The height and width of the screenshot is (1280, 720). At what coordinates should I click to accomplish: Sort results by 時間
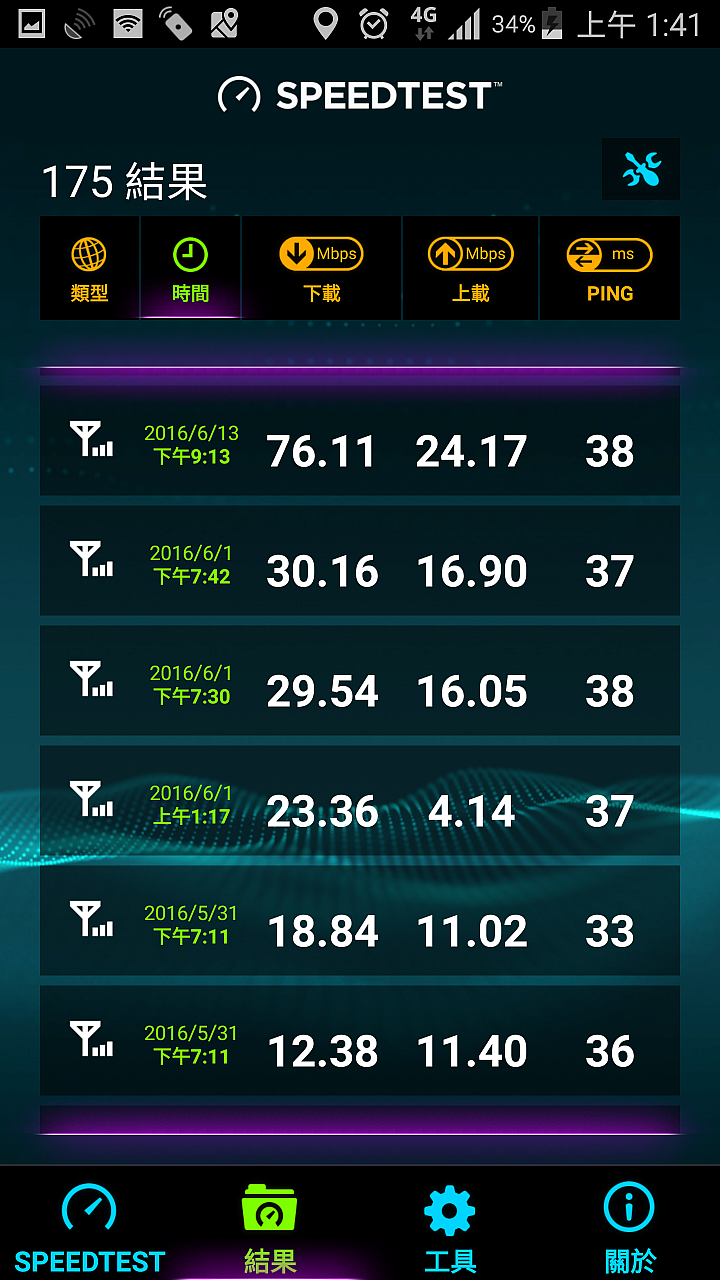pos(190,269)
